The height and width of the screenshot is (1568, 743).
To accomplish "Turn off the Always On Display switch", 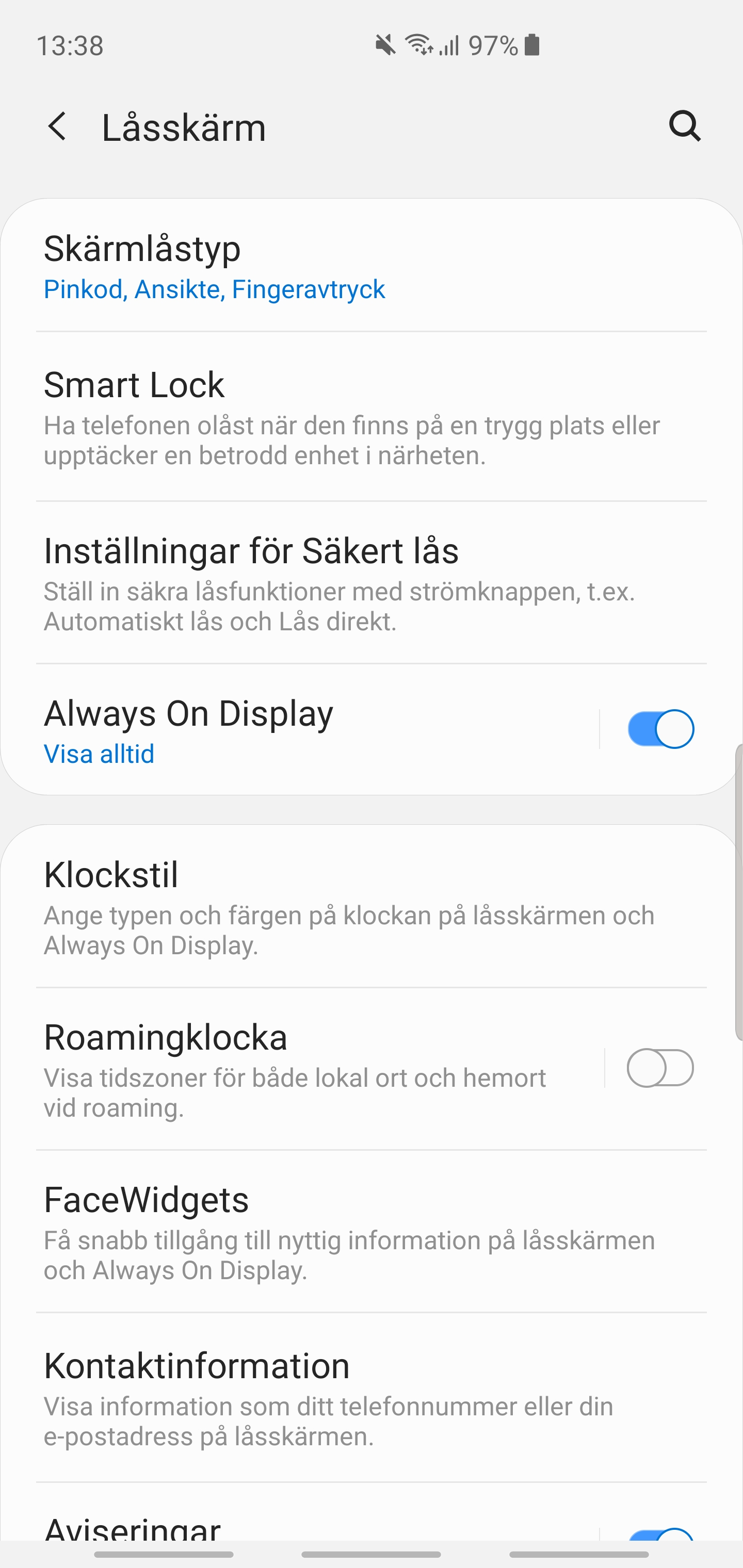I will coord(660,729).
